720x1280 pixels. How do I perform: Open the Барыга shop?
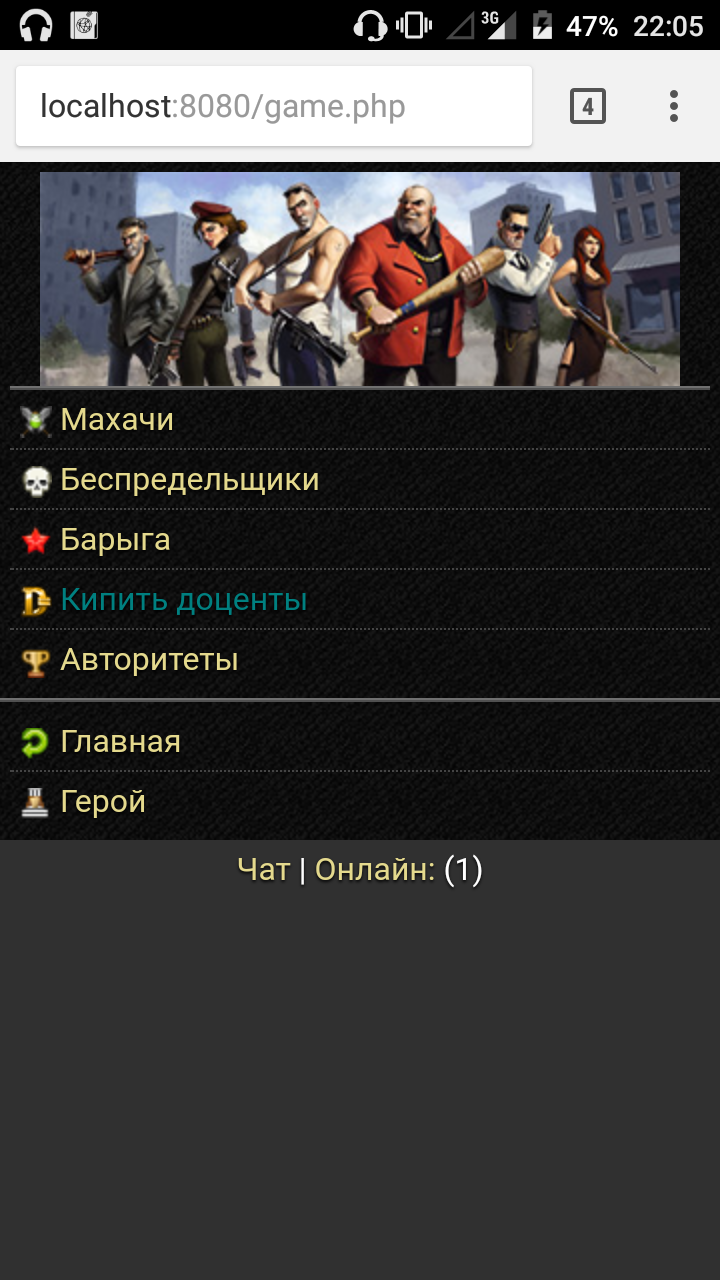click(x=115, y=540)
